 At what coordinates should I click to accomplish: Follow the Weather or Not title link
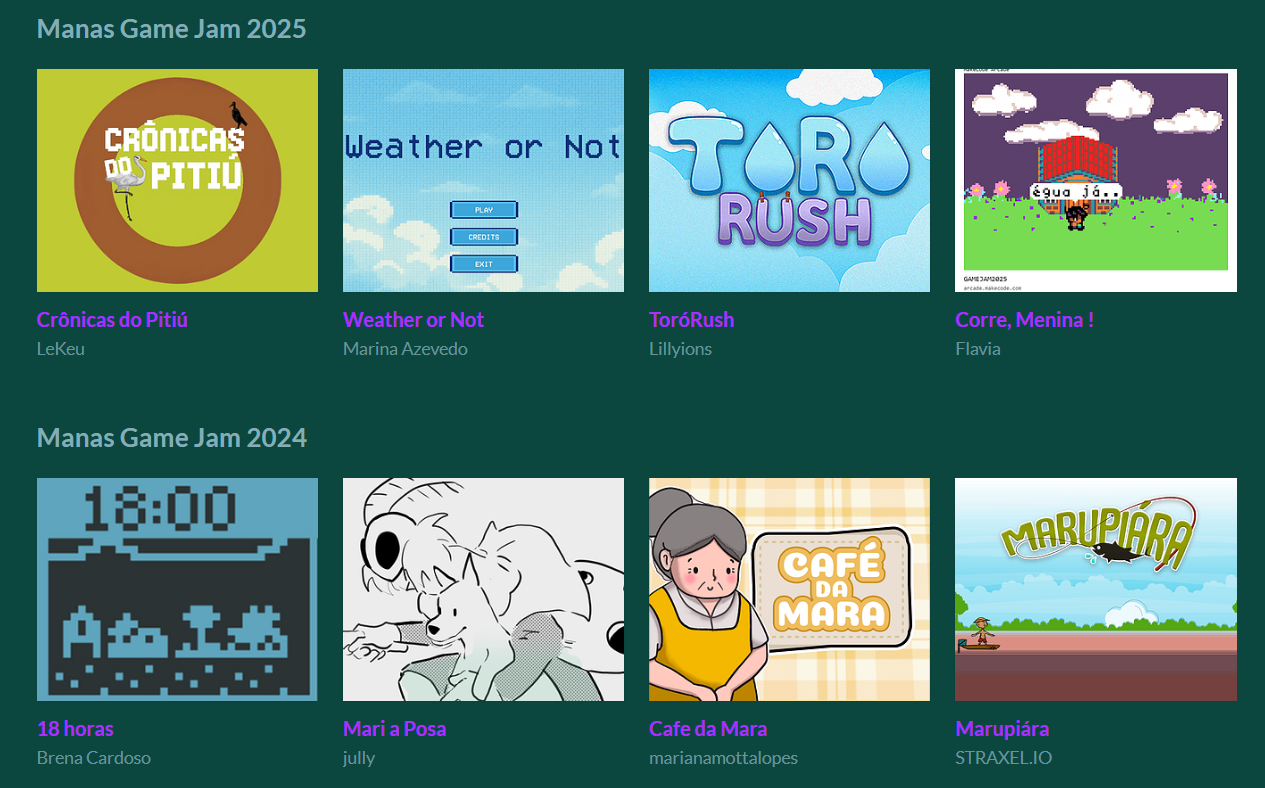(x=413, y=320)
